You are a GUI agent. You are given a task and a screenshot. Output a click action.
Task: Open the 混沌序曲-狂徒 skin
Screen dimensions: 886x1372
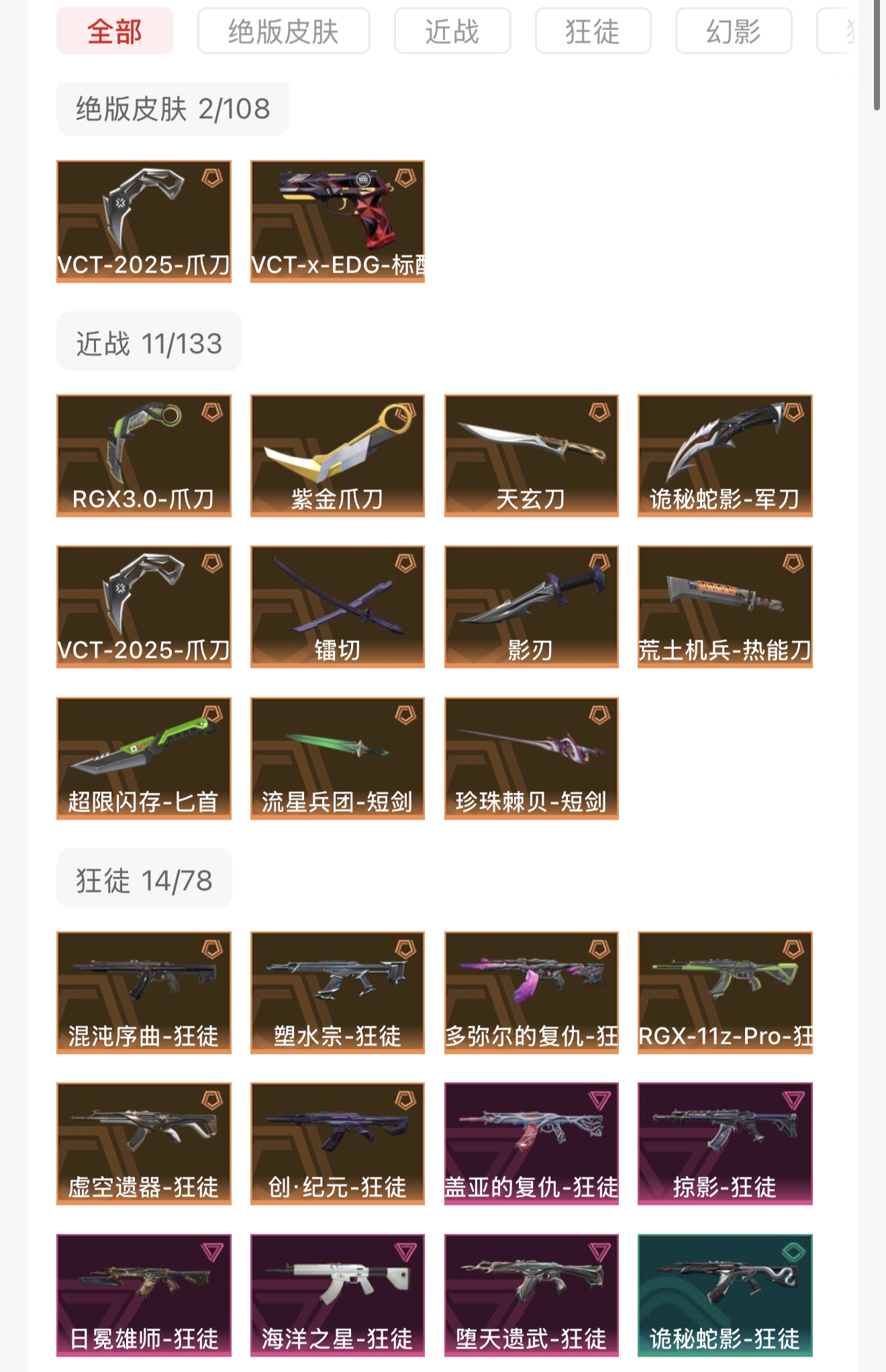click(x=144, y=992)
